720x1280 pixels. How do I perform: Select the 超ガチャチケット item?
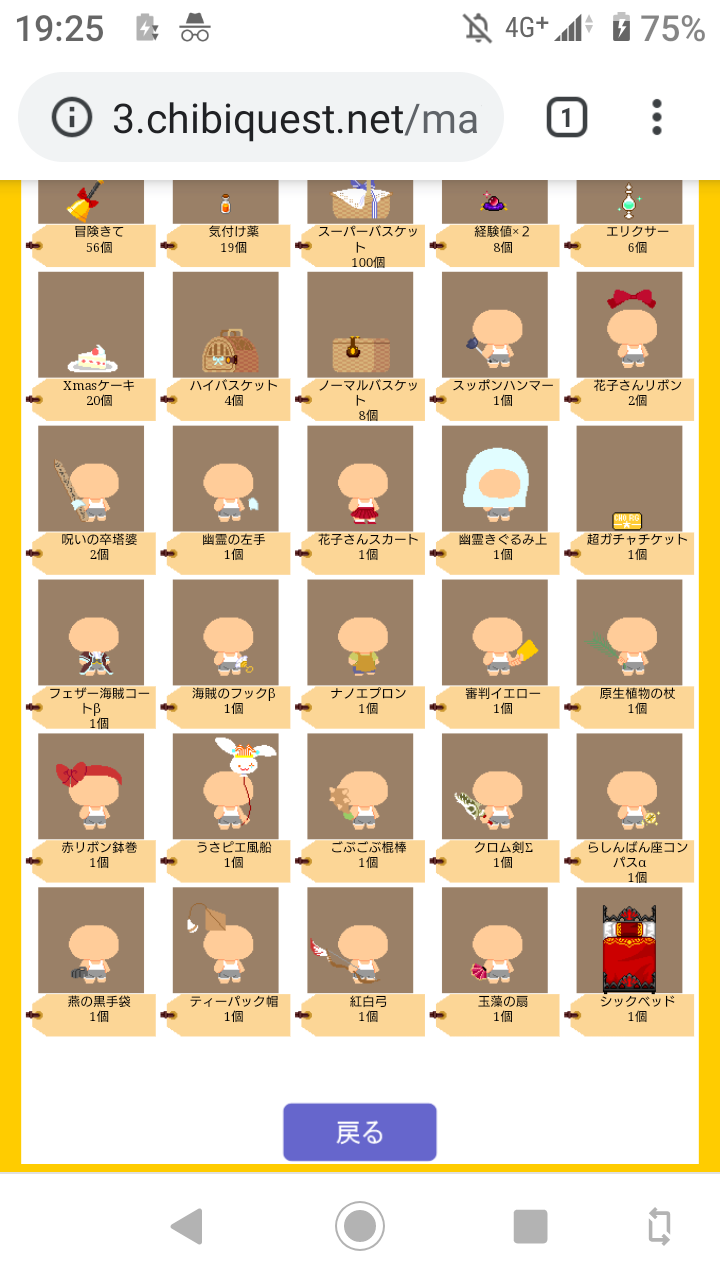tap(629, 479)
